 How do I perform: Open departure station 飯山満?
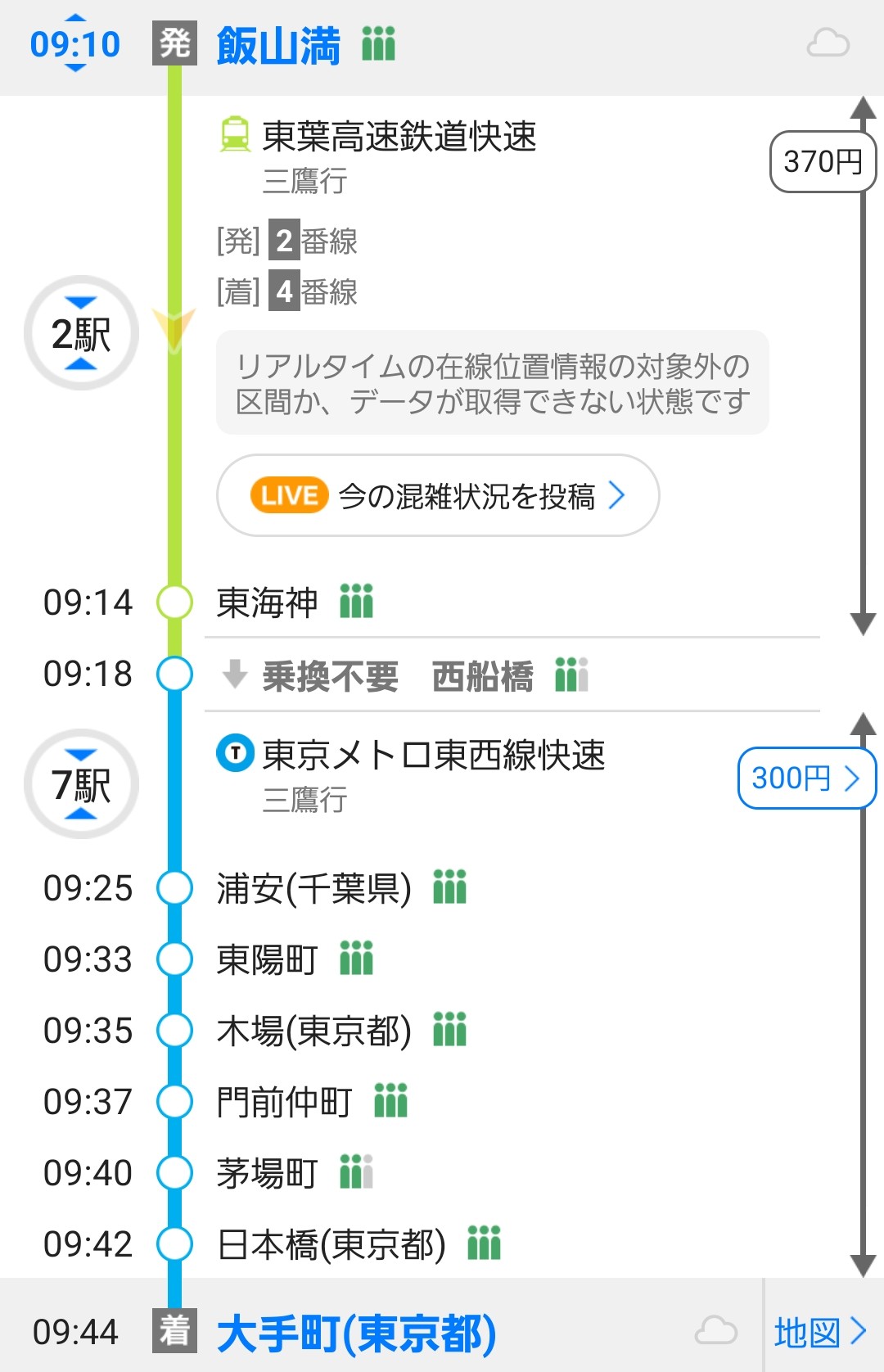coord(278,45)
